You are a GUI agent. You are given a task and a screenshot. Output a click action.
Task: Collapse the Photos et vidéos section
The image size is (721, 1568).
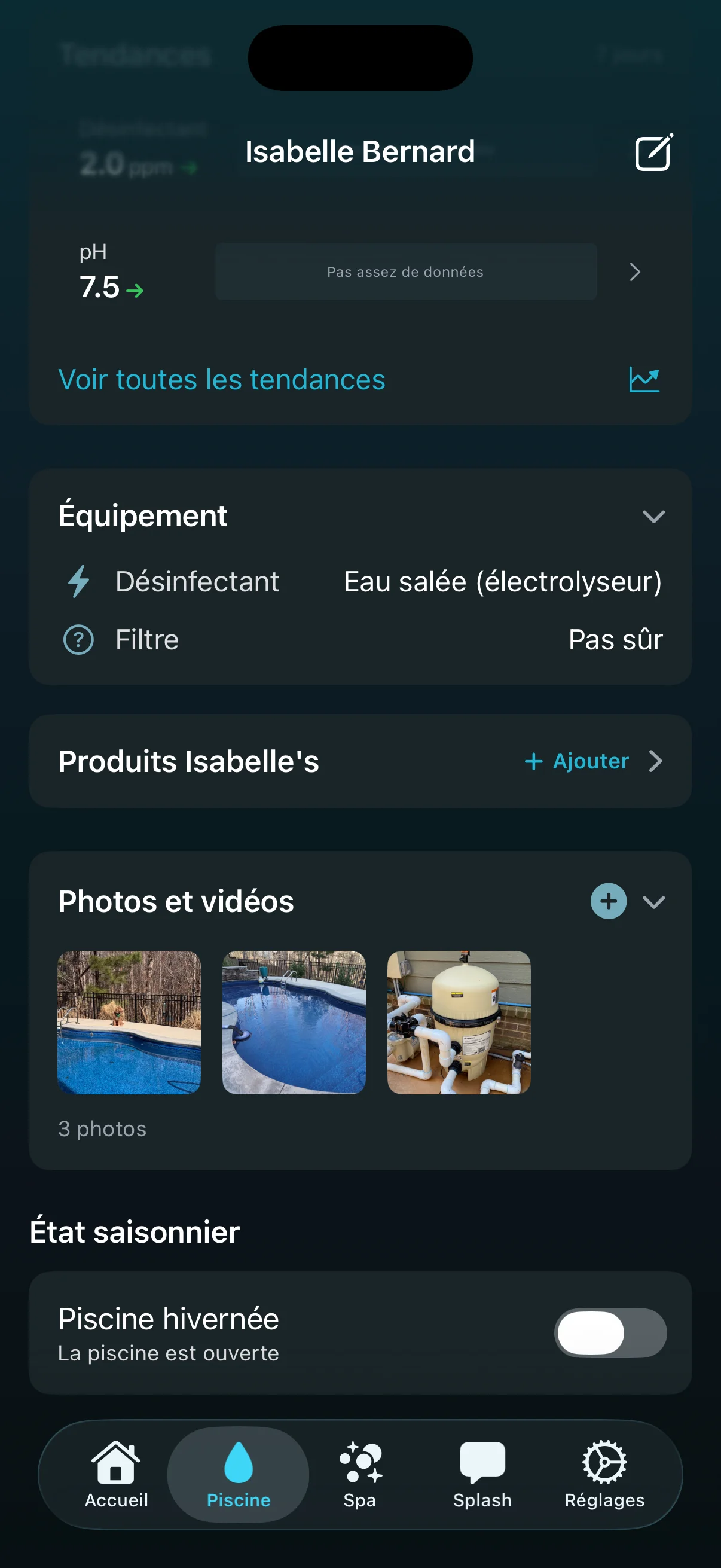[x=653, y=902]
